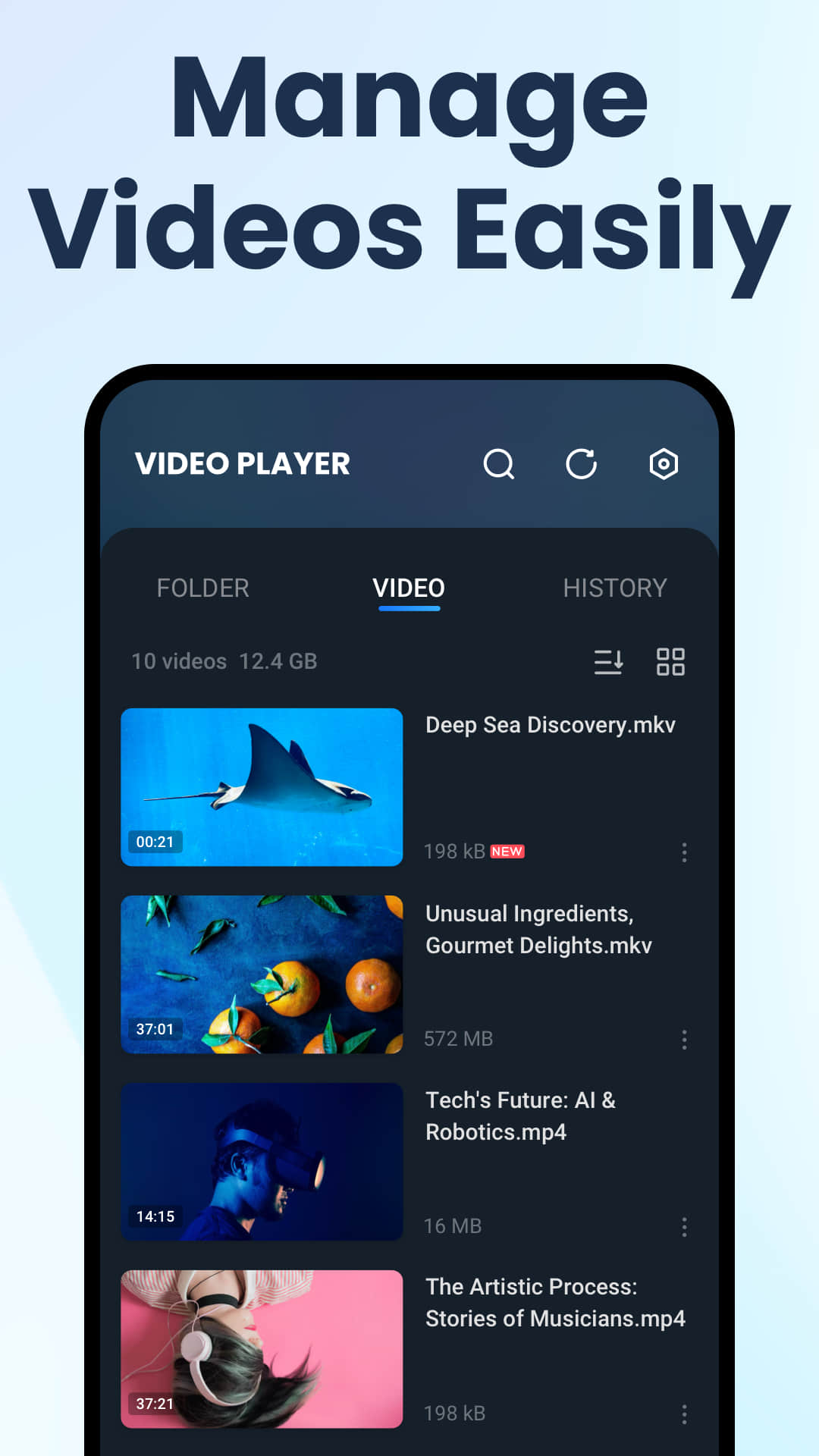The image size is (819, 1456).
Task: Click the 37:01 duration badge
Action: coord(154,1028)
